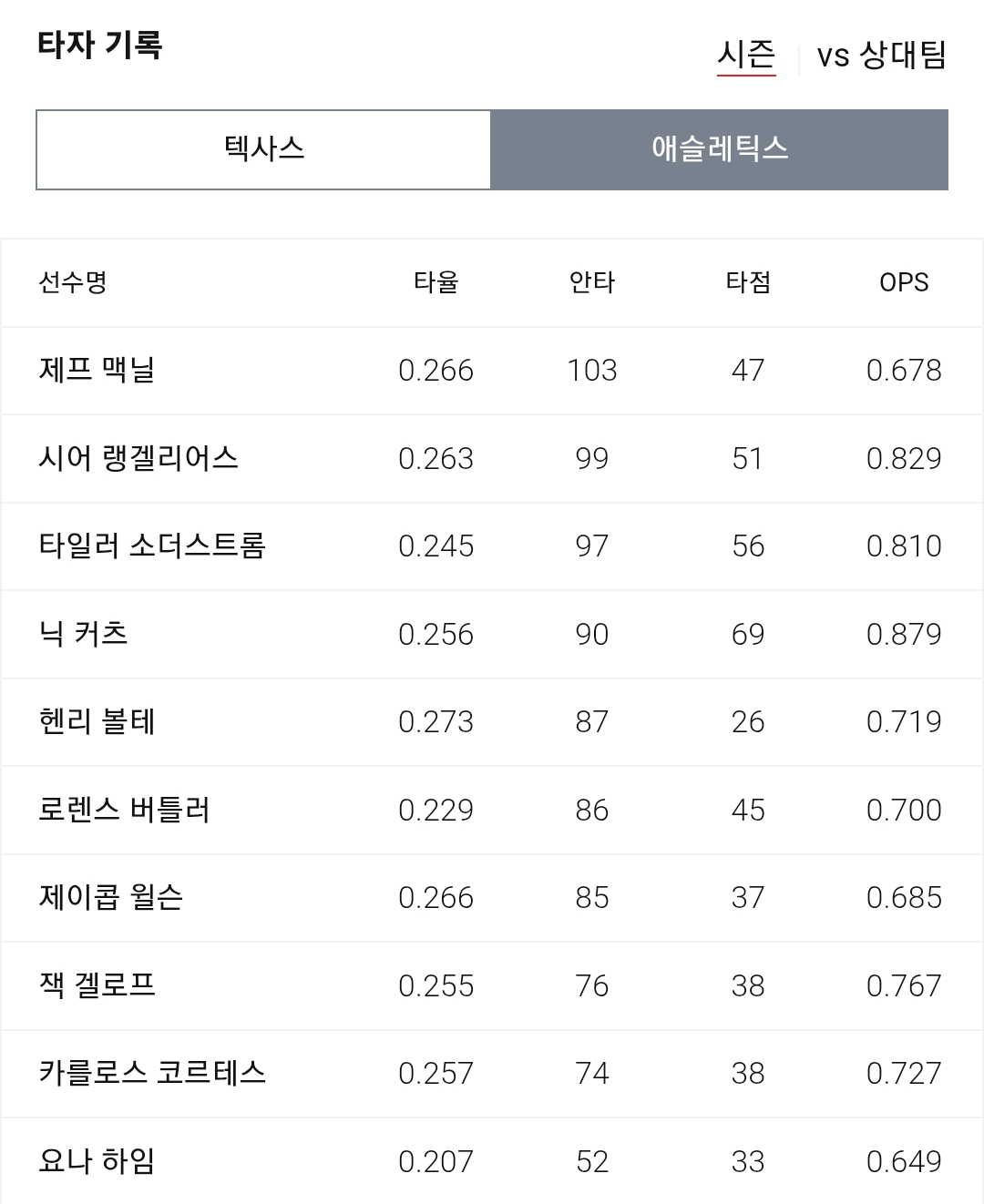Select the 텍사스 team tab
The height and width of the screenshot is (1204, 984).
tap(263, 149)
